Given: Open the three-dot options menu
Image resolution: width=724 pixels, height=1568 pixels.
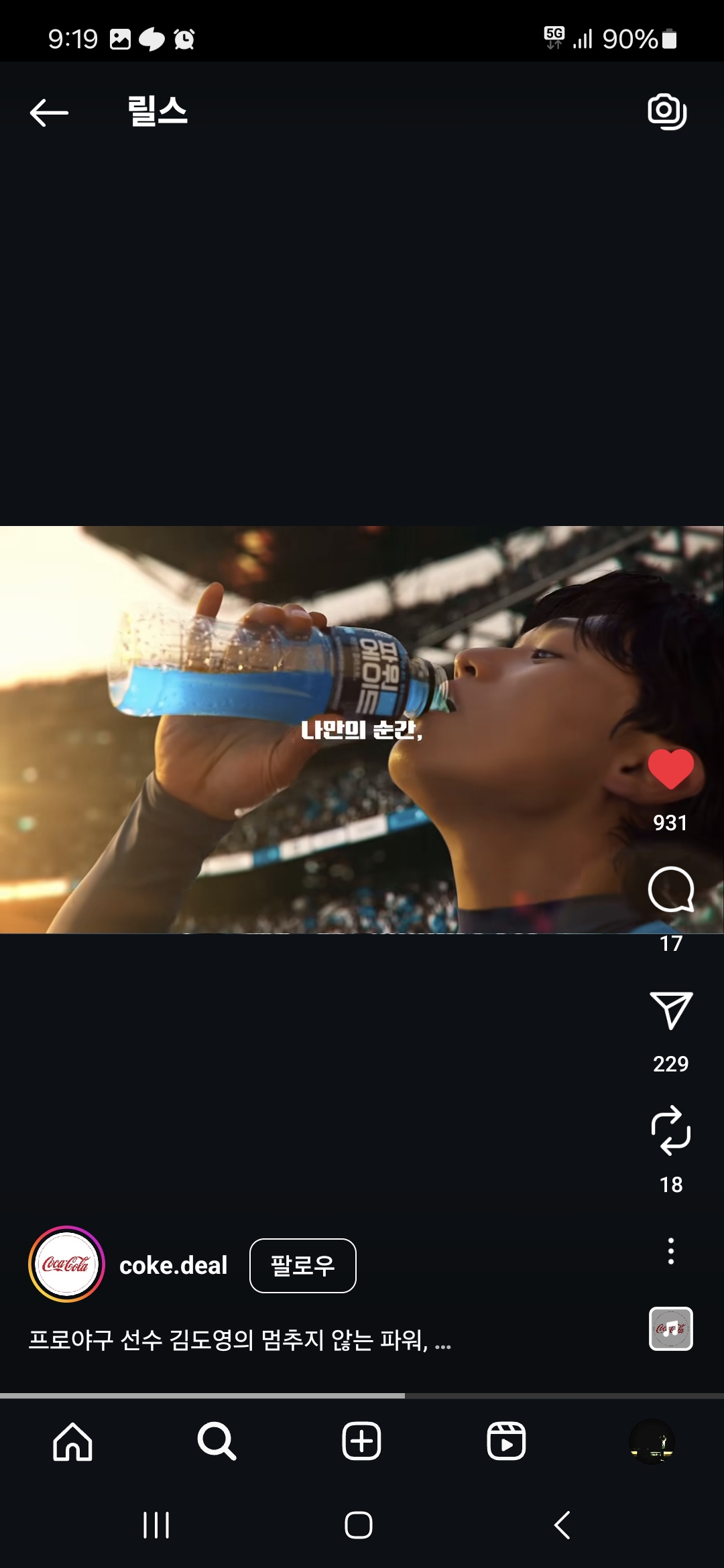Looking at the screenshot, I should tap(670, 1251).
